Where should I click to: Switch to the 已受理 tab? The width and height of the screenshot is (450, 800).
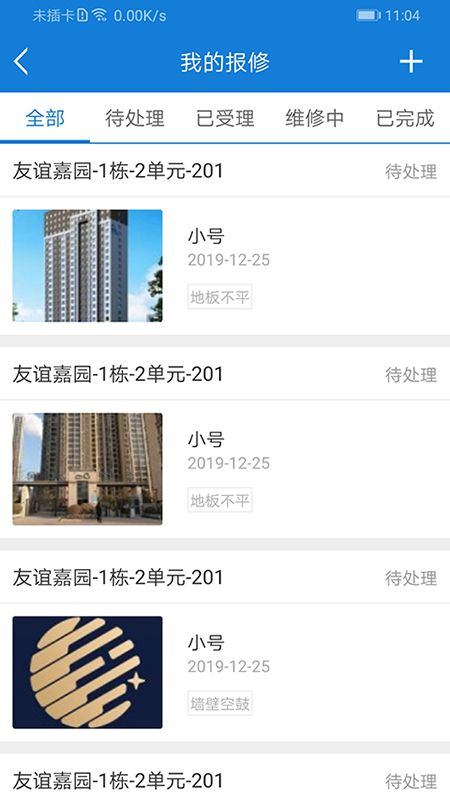(x=225, y=118)
